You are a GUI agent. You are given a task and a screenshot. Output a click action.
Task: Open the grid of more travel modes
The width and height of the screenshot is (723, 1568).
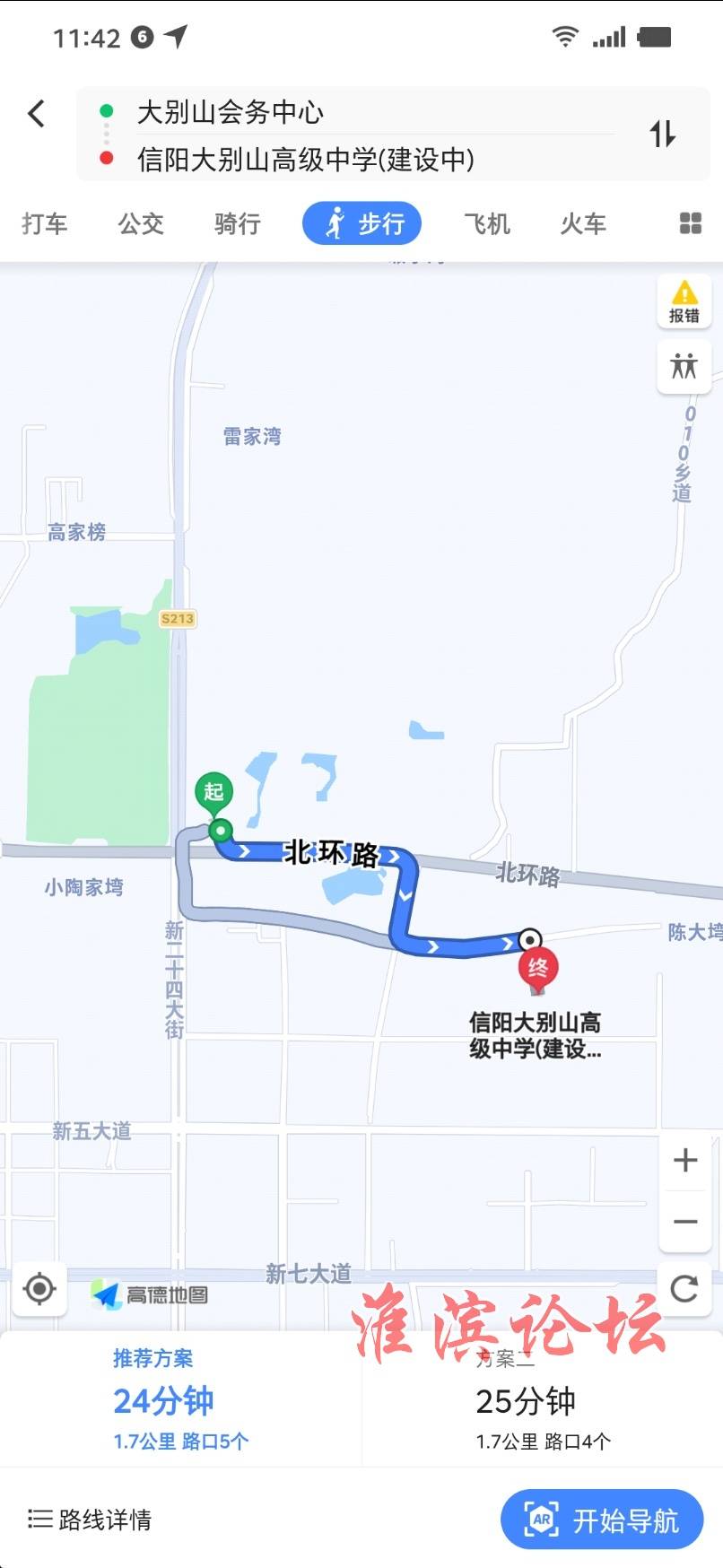[x=691, y=223]
